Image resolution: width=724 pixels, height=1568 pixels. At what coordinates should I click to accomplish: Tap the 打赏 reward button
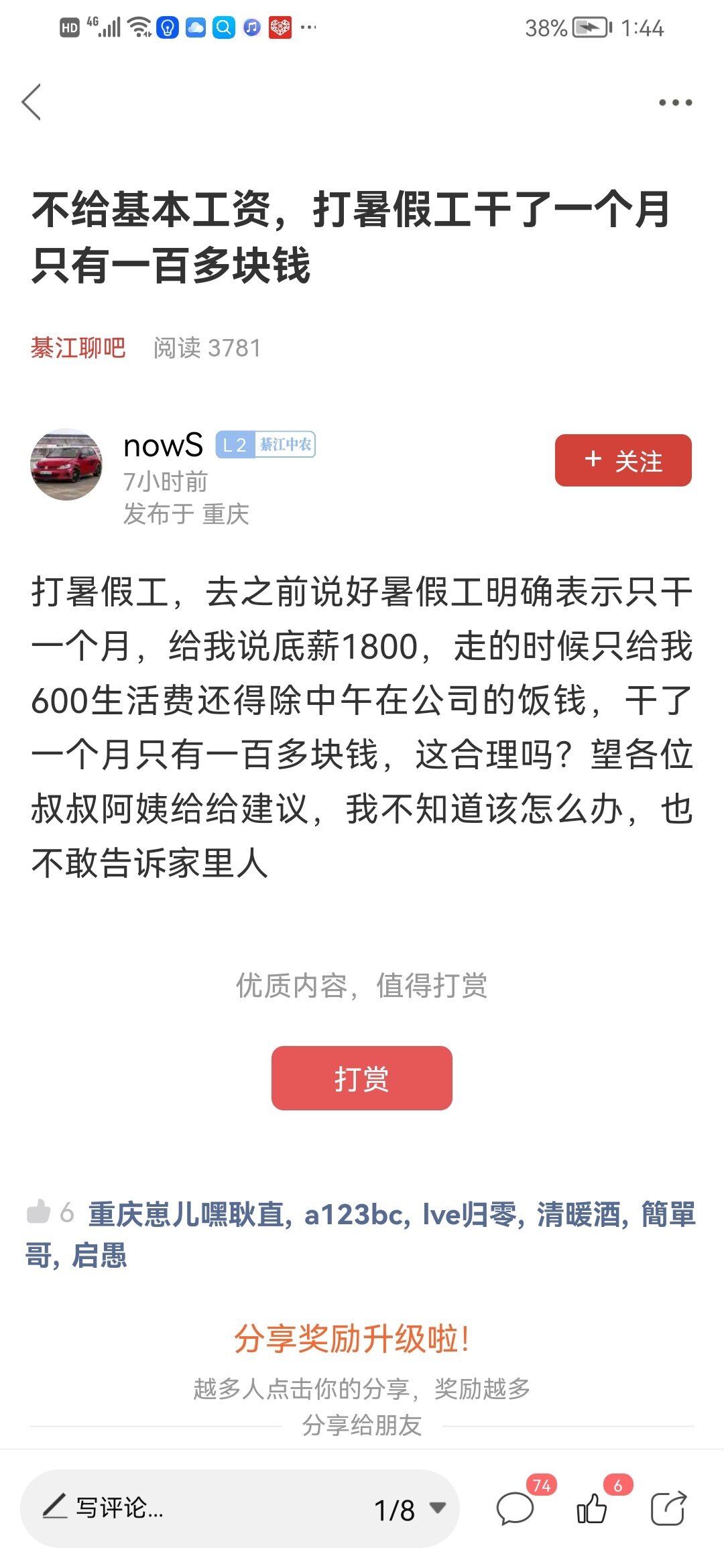click(x=361, y=1078)
